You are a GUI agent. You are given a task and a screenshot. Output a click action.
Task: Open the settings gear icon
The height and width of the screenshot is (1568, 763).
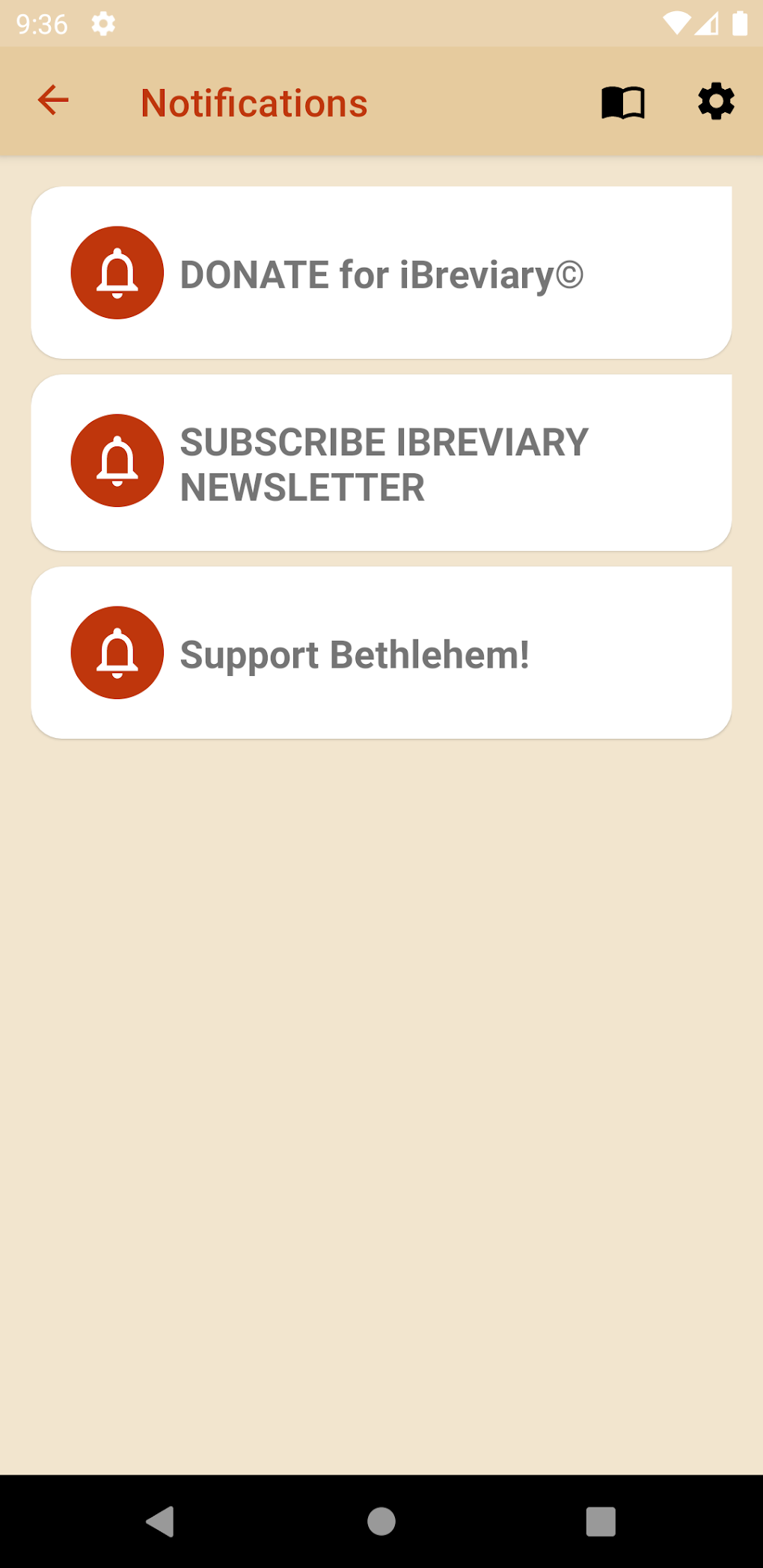[x=714, y=102]
